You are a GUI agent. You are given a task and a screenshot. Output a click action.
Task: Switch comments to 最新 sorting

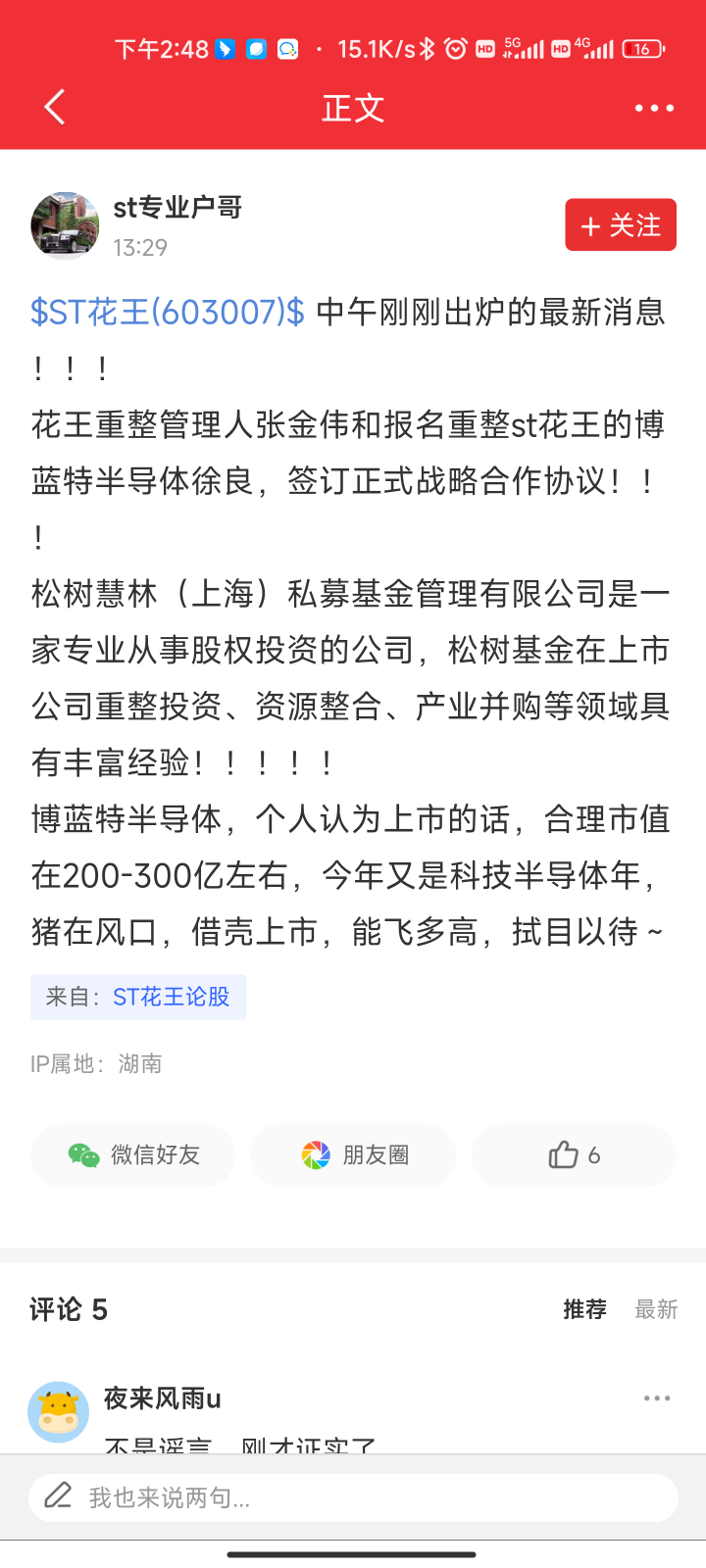[656, 1309]
